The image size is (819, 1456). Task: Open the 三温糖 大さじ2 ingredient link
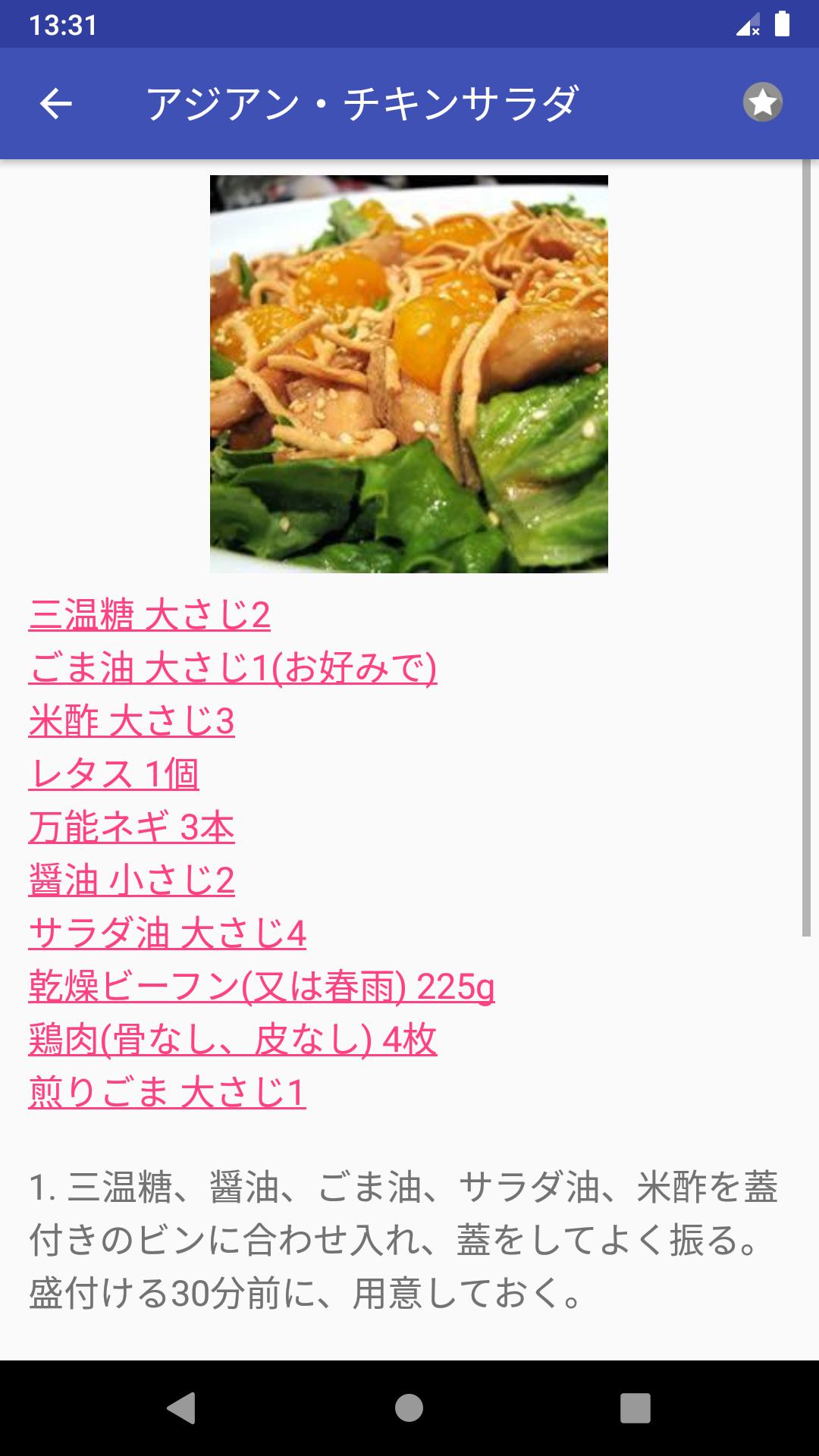(149, 614)
